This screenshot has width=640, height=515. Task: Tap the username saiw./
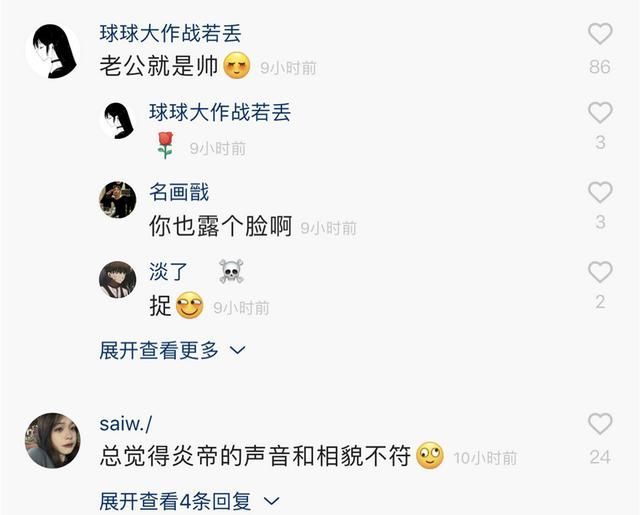(126, 423)
